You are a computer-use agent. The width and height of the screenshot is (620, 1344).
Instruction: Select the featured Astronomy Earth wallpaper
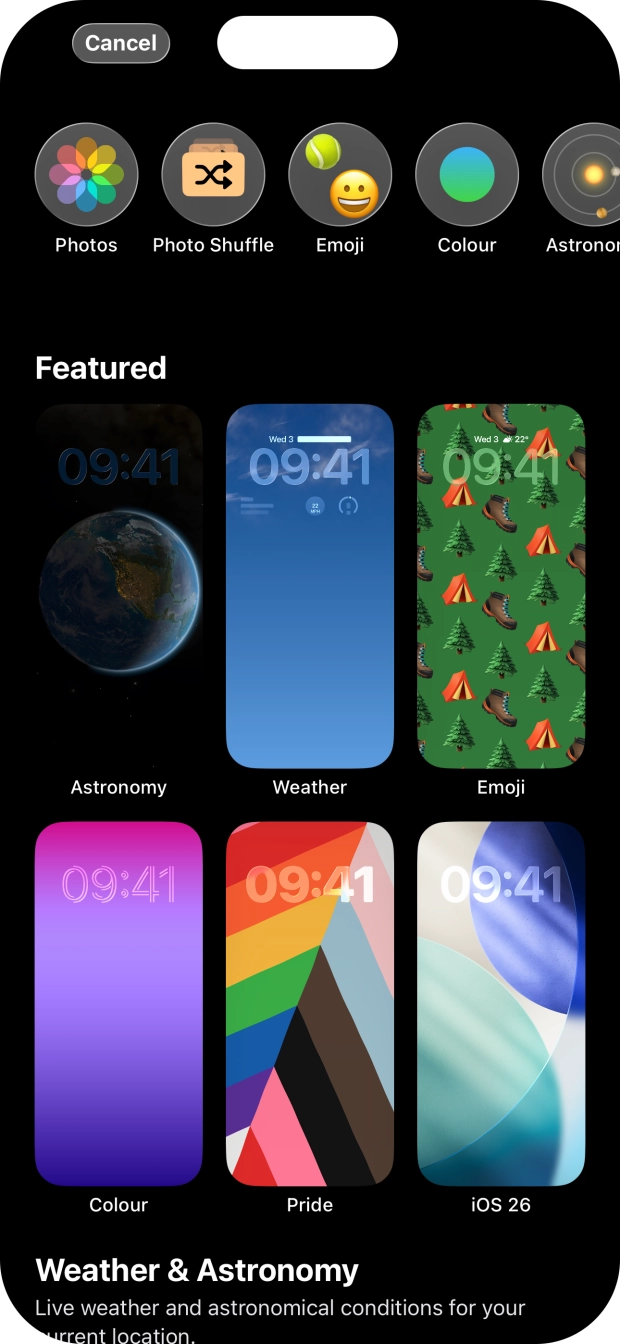coord(119,586)
